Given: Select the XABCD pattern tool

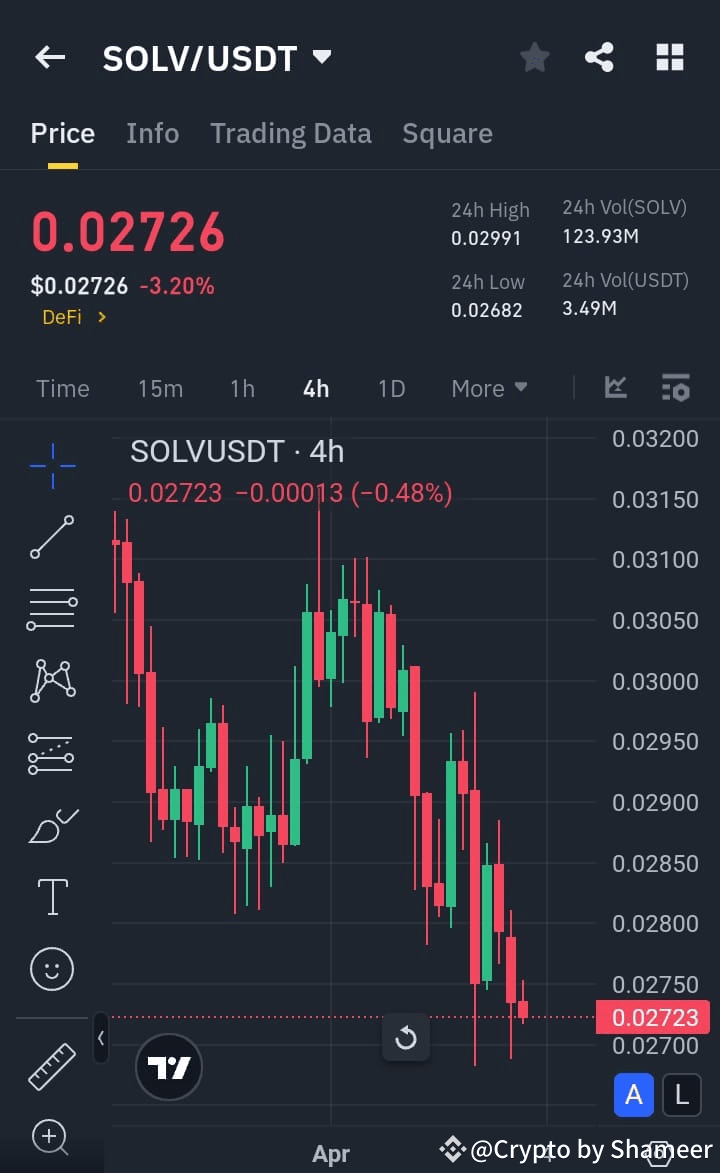Looking at the screenshot, I should pyautogui.click(x=51, y=681).
